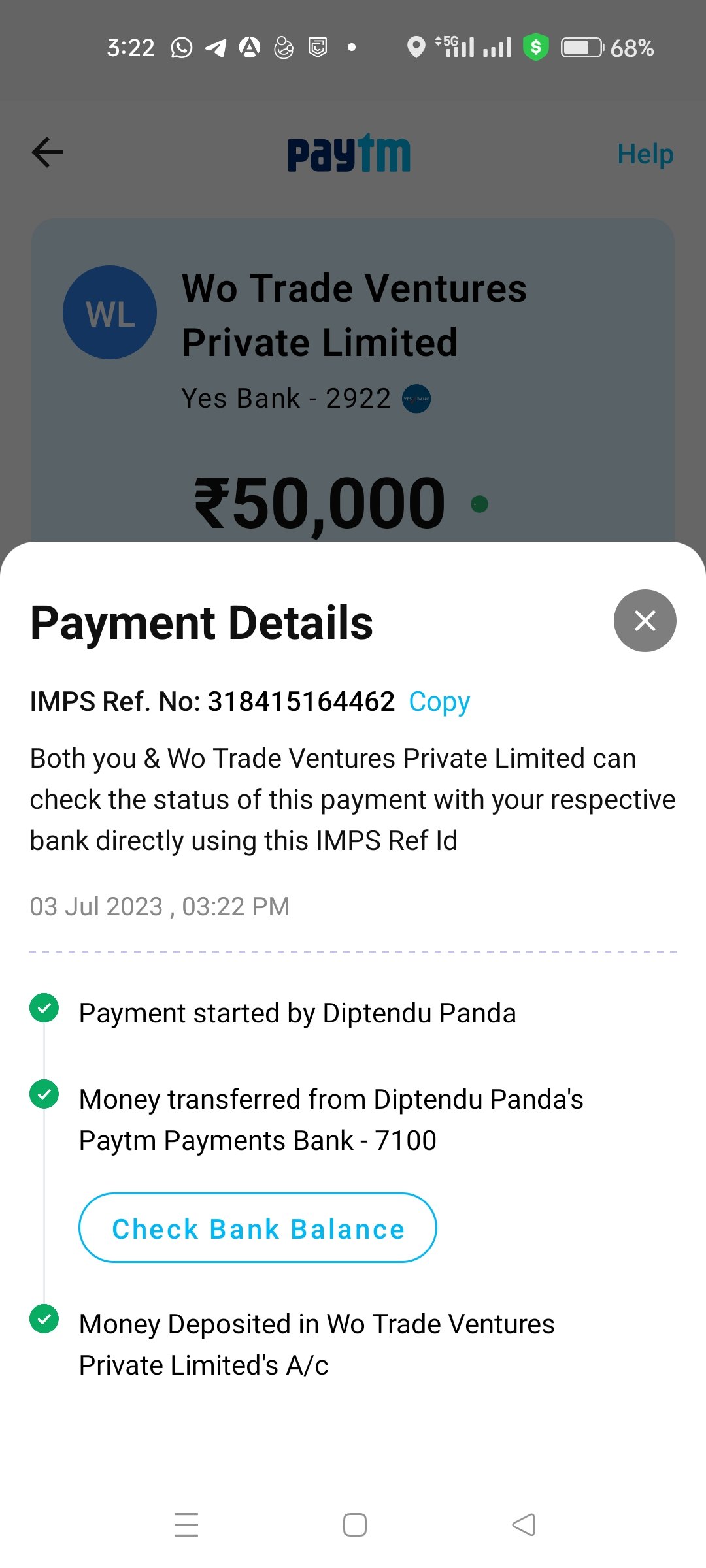
Task: Close the Payment Details sheet
Action: point(645,620)
